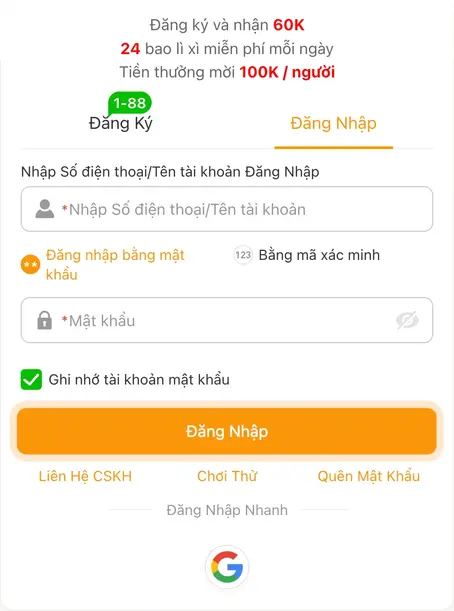This screenshot has width=454, height=611.
Task: Open the Chơi Thử link
Action: coord(227,476)
